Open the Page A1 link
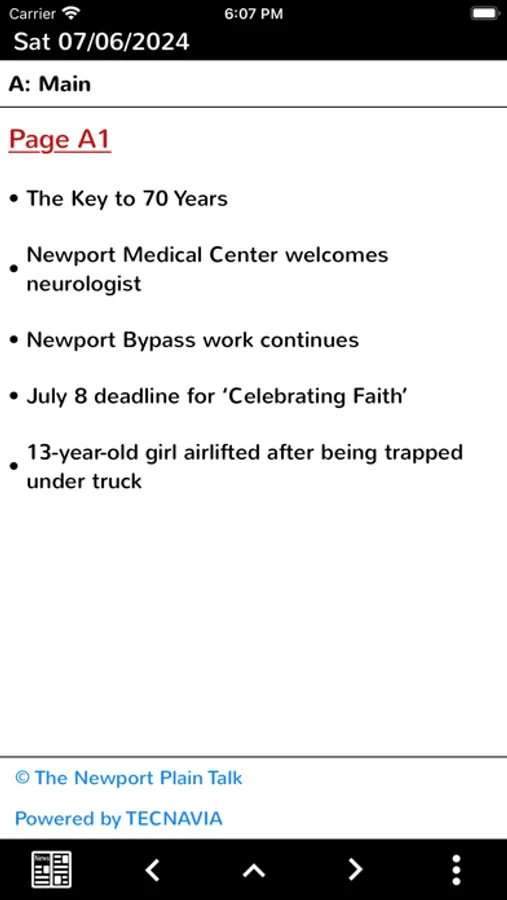This screenshot has height=900, width=507. pos(60,140)
